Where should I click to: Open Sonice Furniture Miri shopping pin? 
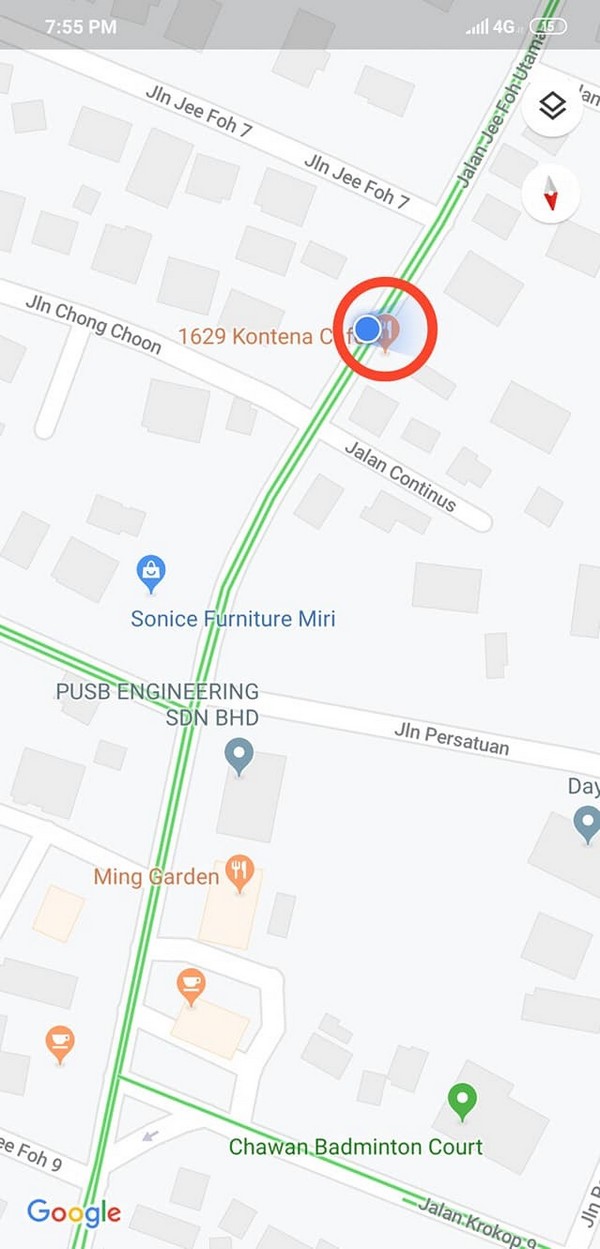151,573
